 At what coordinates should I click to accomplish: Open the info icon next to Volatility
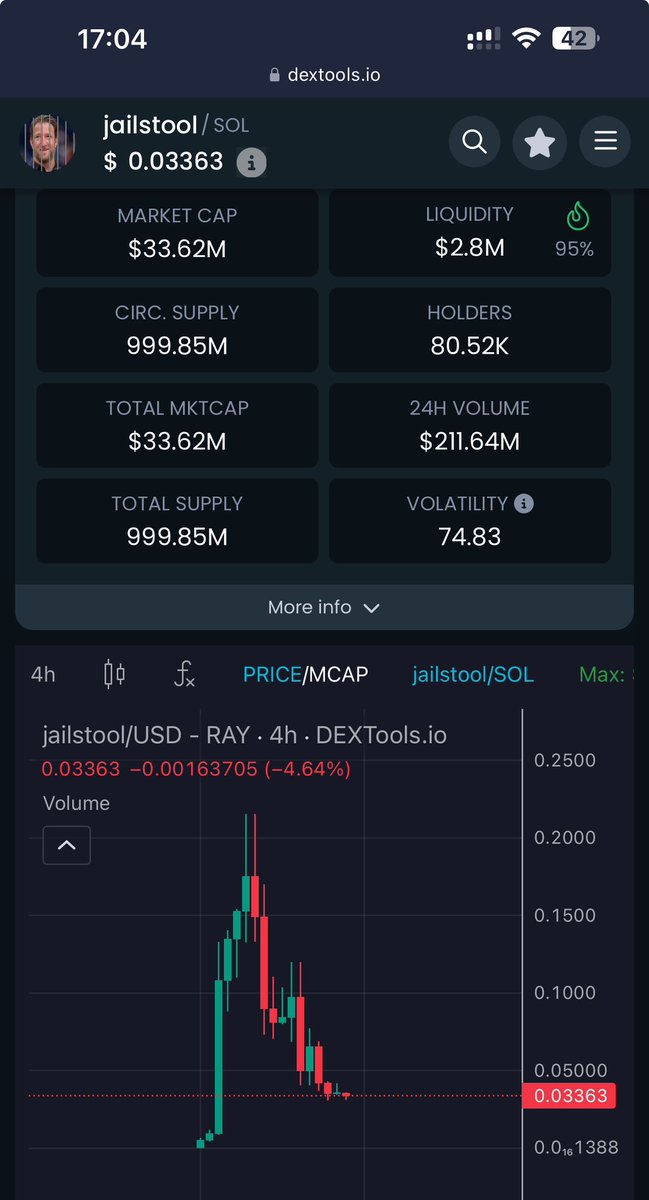[524, 504]
